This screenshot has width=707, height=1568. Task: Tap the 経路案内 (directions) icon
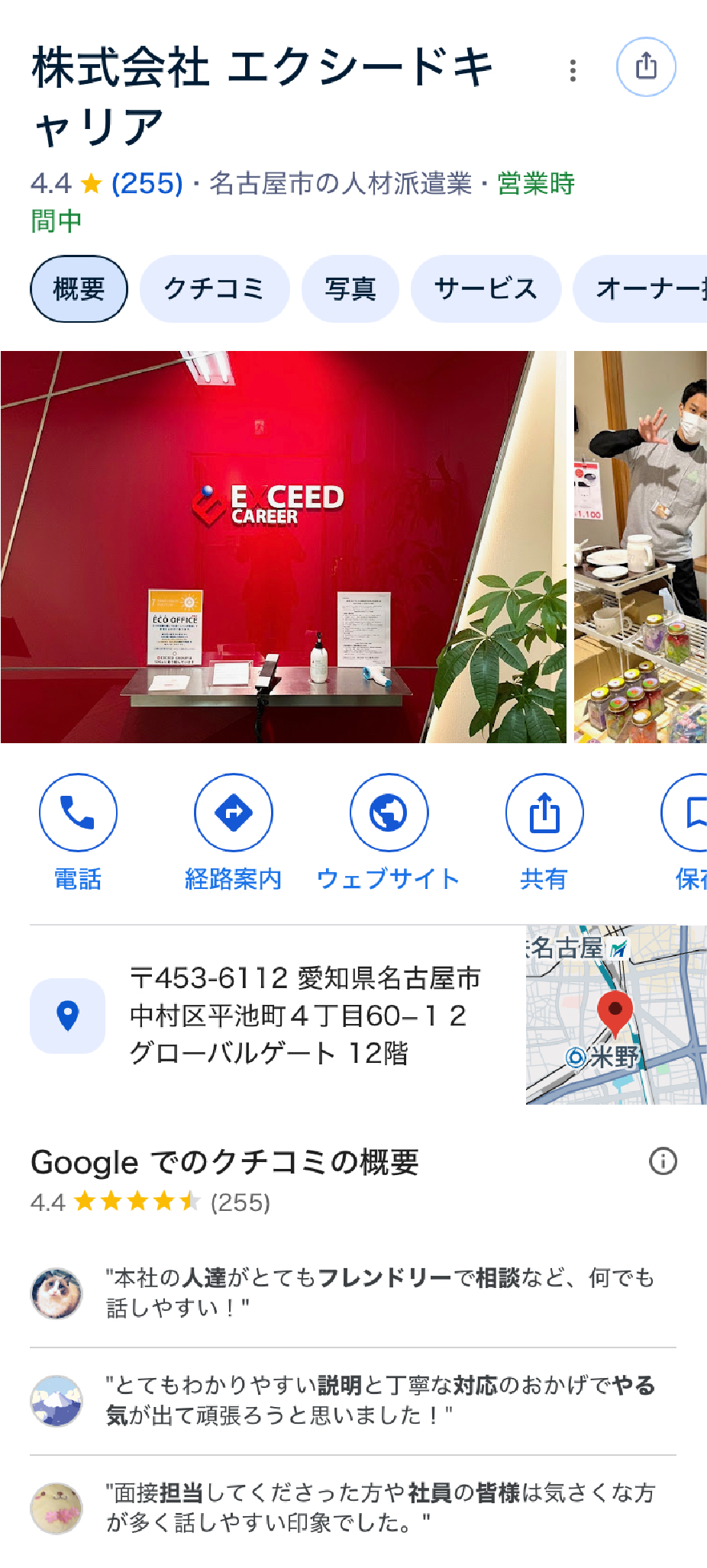tap(234, 813)
